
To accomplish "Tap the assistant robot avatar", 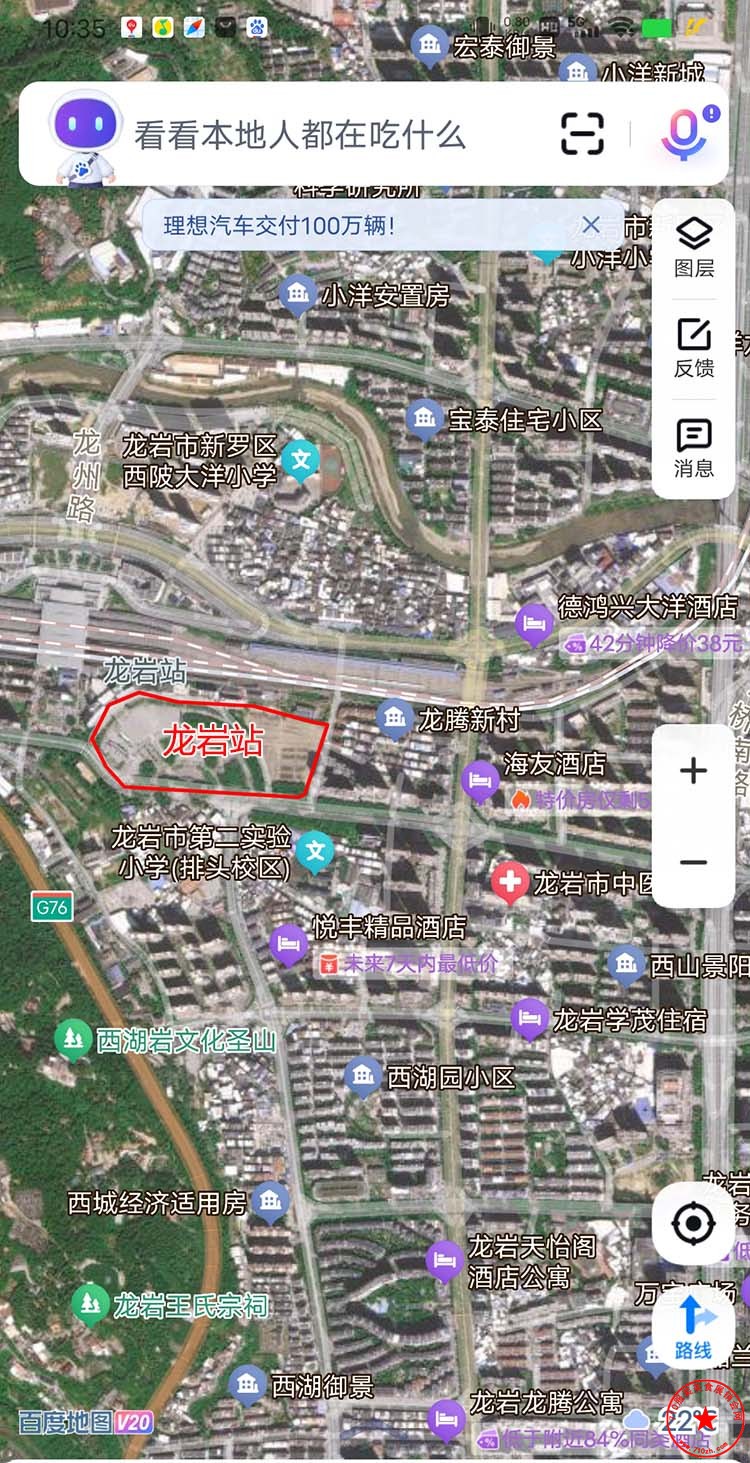I will (x=86, y=134).
